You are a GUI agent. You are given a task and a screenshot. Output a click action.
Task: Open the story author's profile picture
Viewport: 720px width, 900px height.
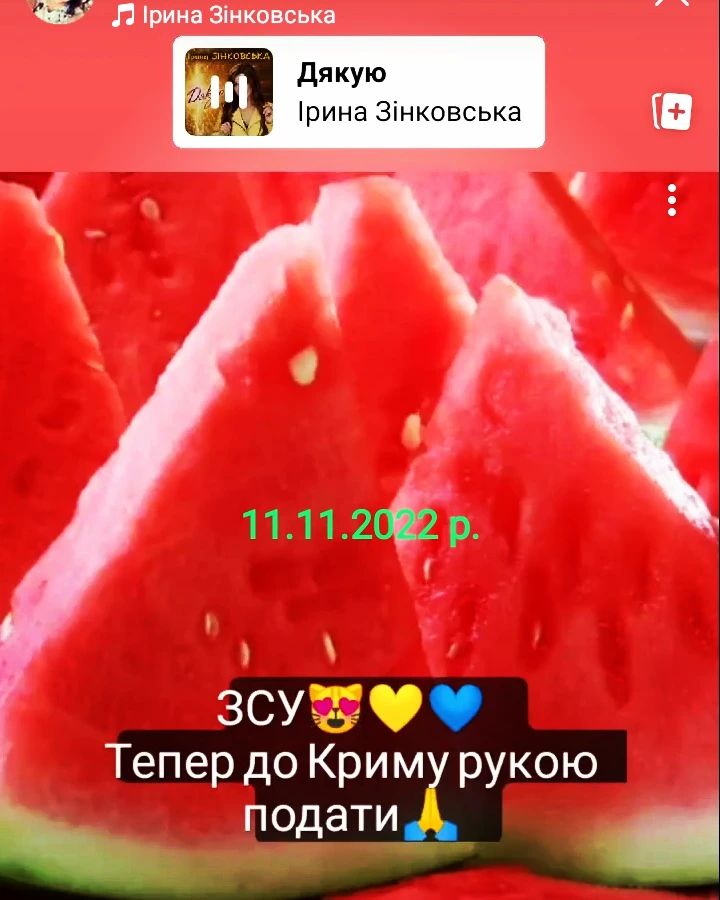click(62, 8)
